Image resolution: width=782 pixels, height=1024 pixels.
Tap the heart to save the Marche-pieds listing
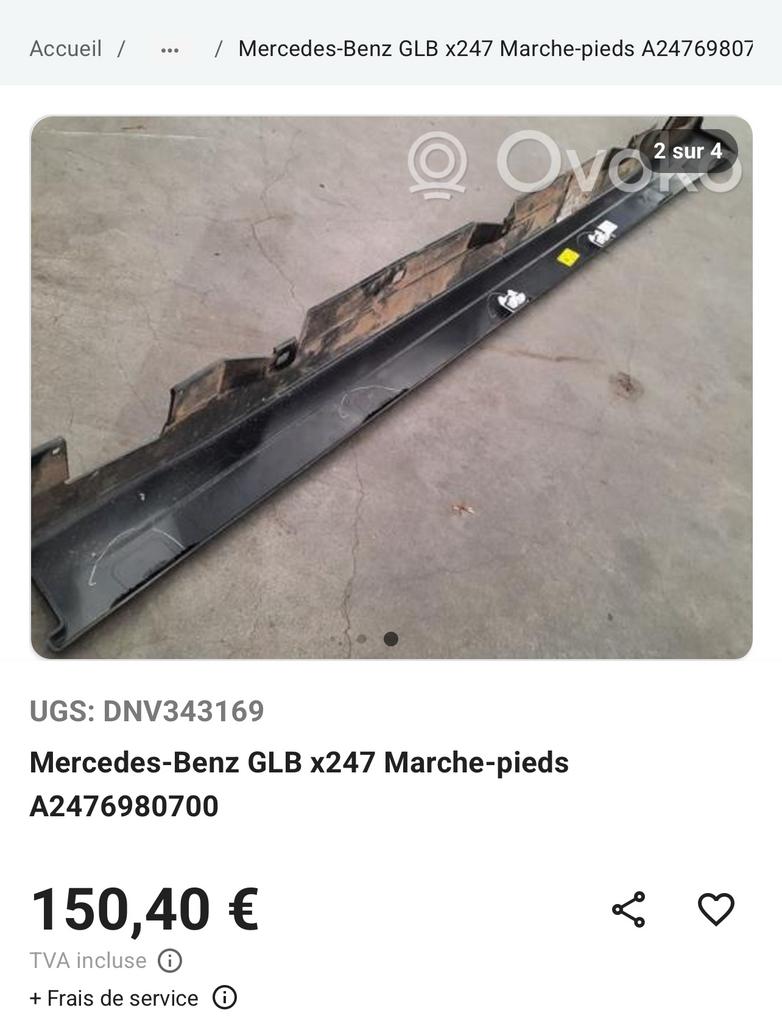pos(715,910)
